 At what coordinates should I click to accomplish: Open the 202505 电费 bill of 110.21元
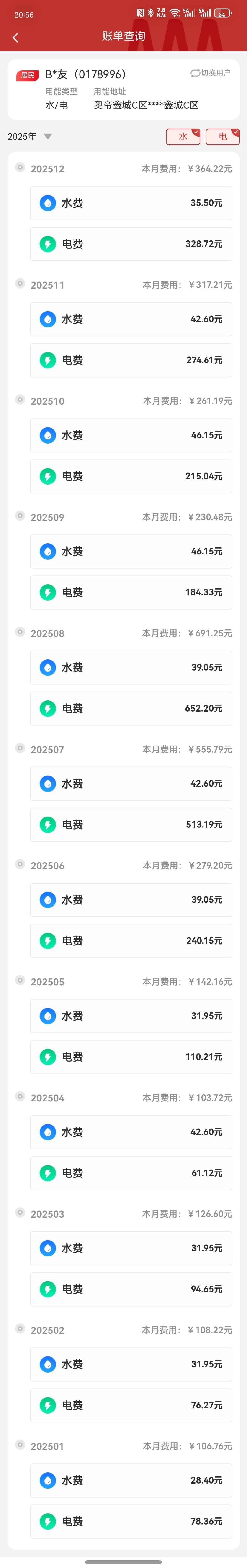tap(131, 1057)
